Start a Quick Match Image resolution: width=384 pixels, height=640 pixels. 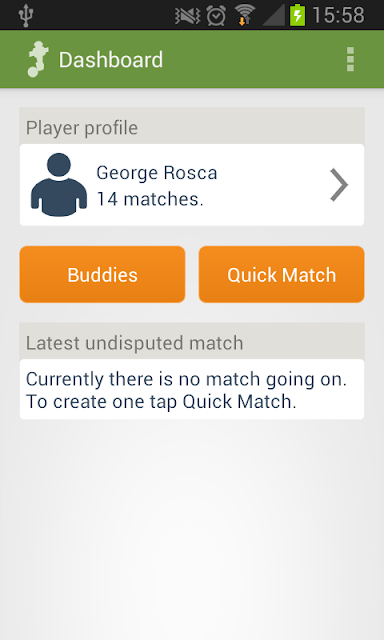click(282, 274)
